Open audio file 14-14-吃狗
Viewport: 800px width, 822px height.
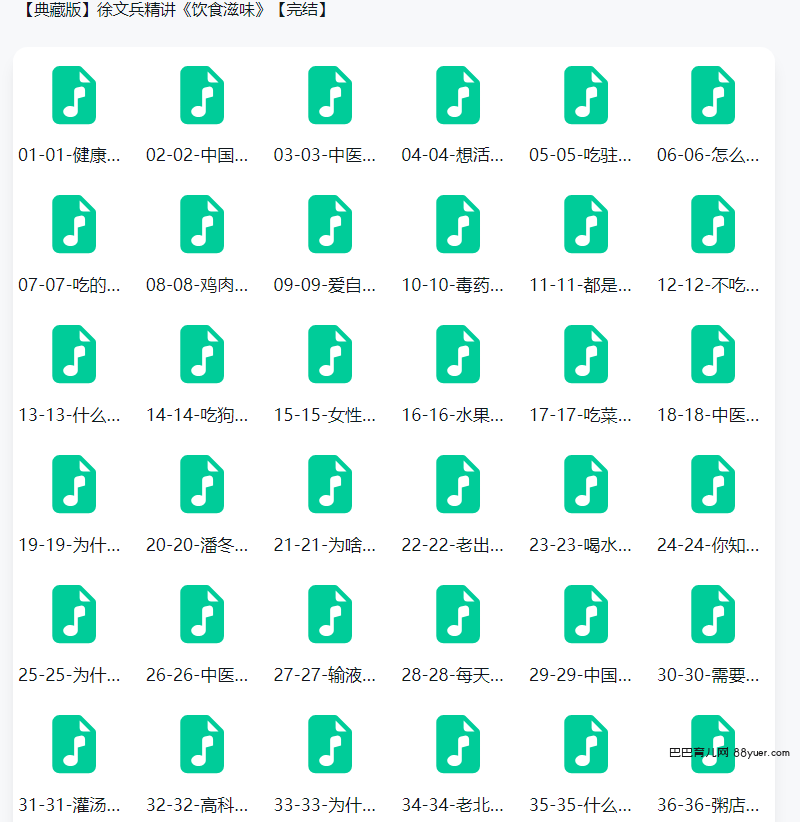pos(202,354)
